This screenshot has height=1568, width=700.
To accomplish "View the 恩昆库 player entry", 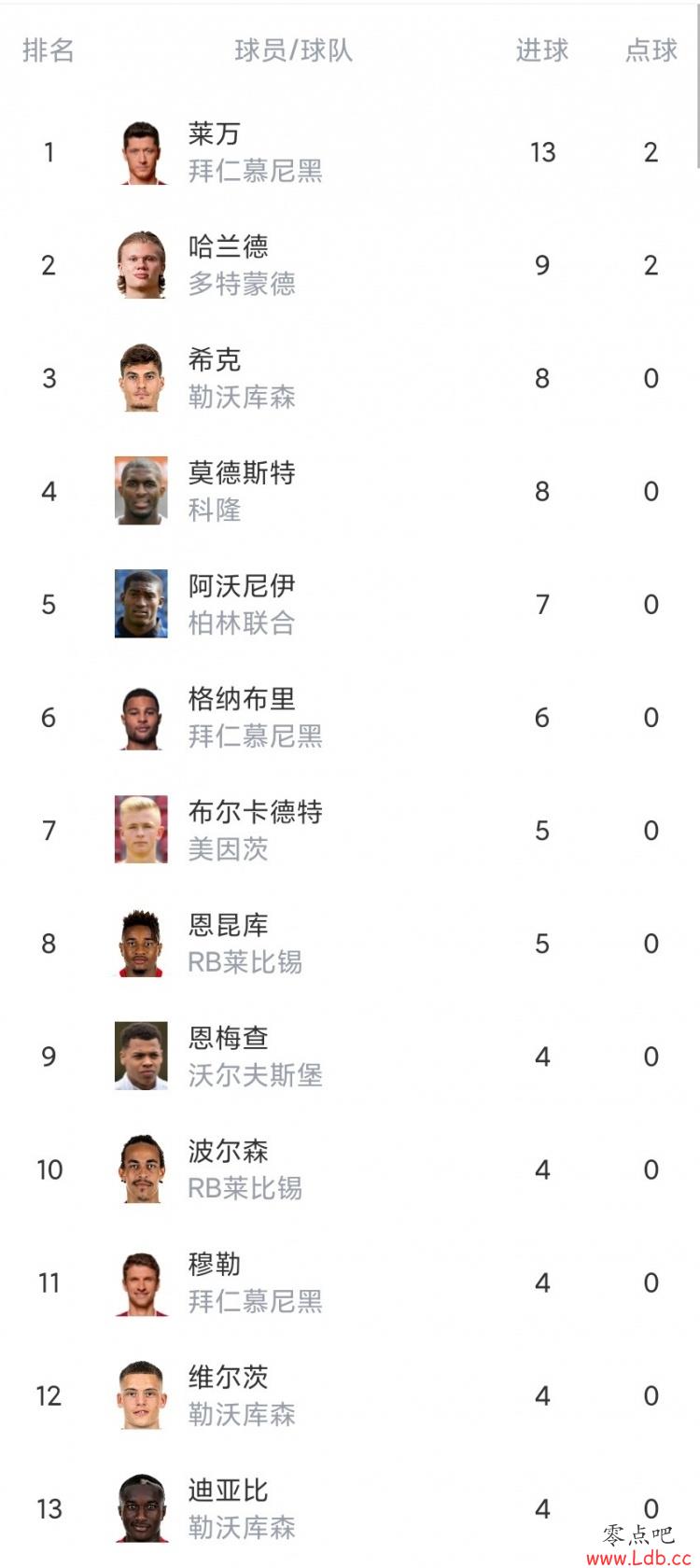I will 350,943.
